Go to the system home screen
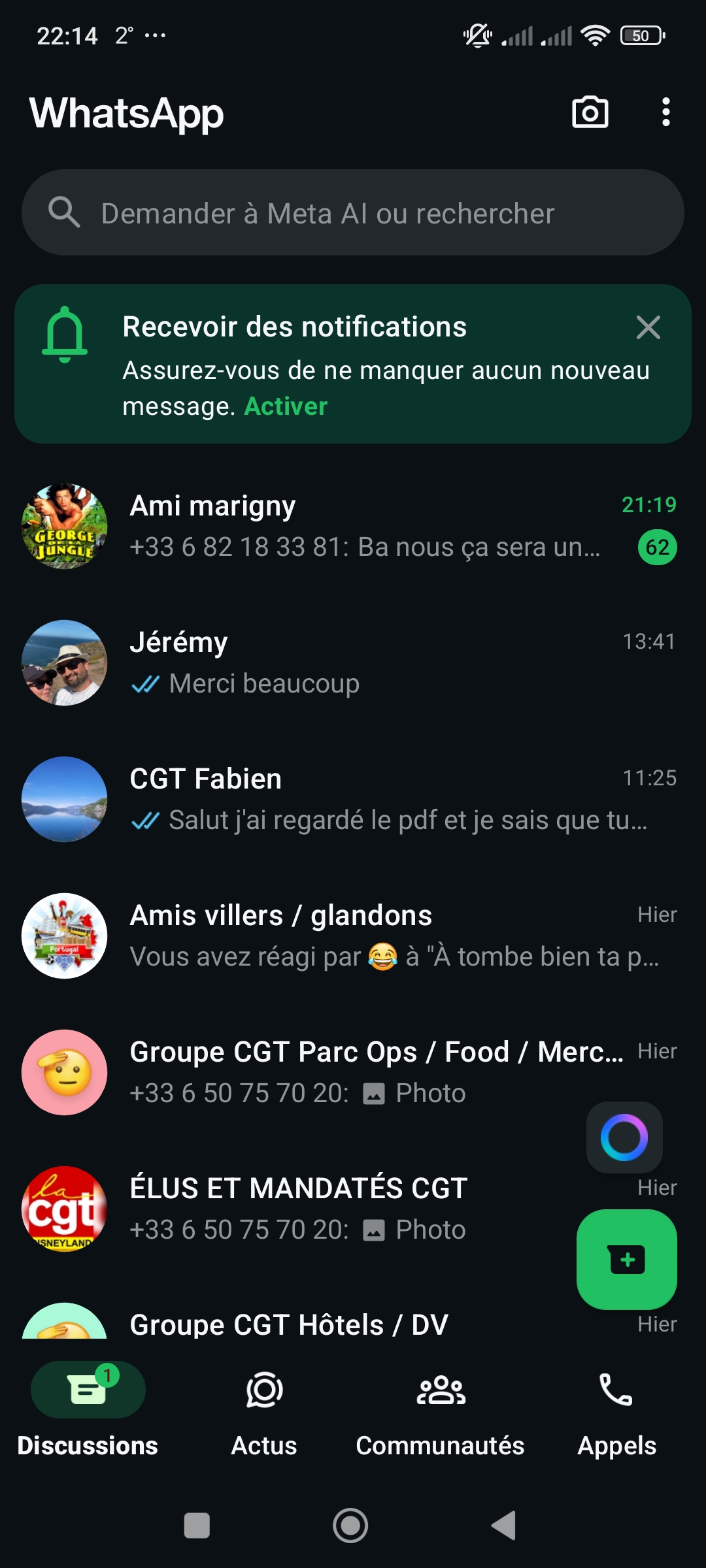706x1568 pixels. click(x=350, y=1526)
